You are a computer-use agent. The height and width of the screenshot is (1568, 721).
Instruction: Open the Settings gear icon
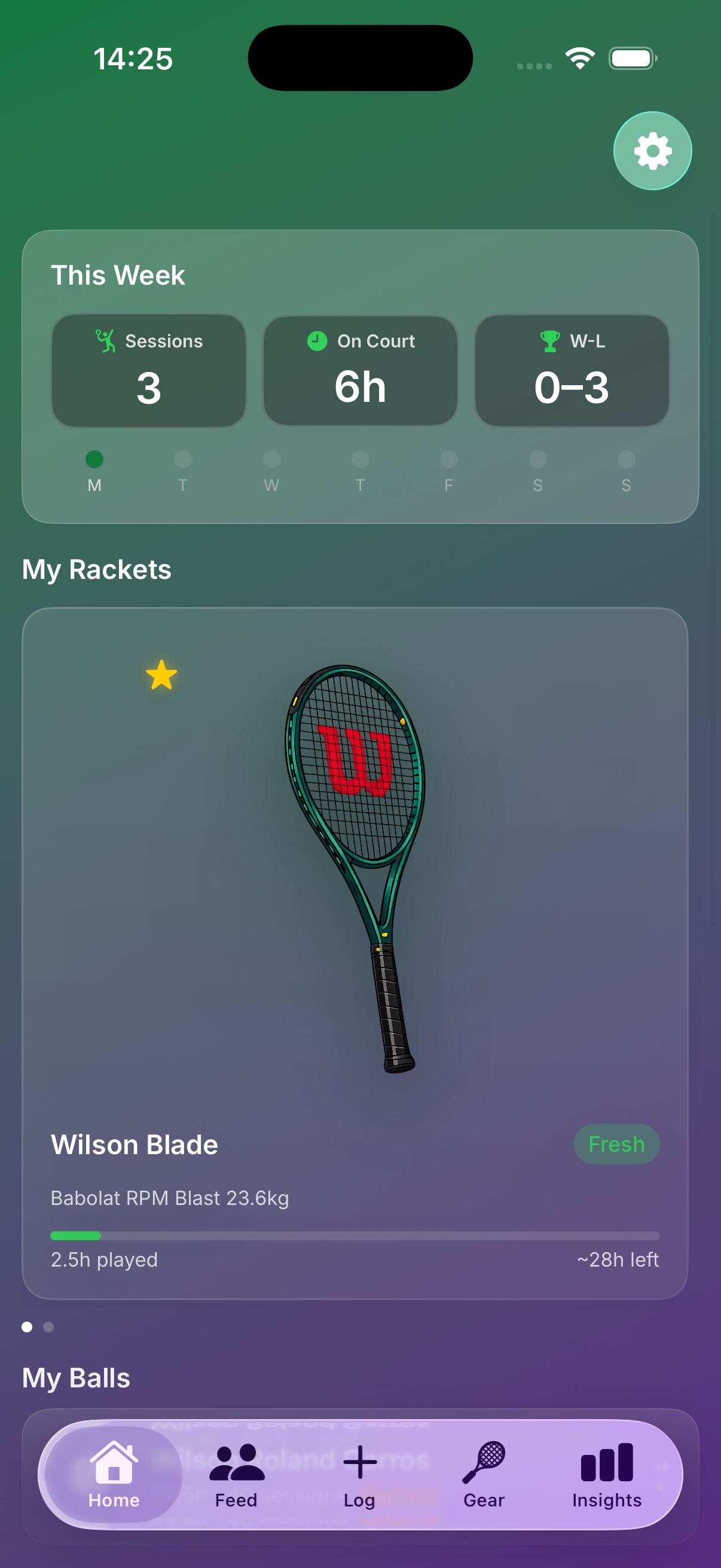click(652, 150)
